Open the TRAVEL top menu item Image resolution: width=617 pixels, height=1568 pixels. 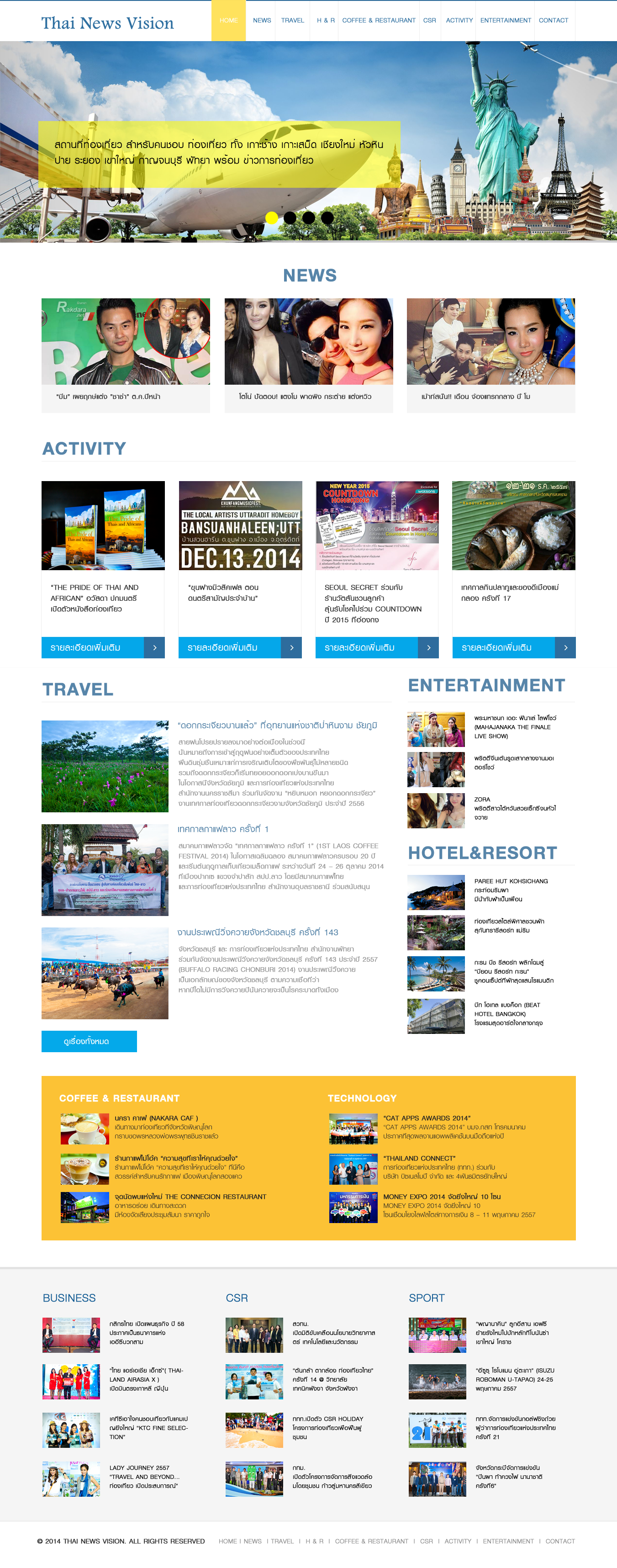[292, 21]
